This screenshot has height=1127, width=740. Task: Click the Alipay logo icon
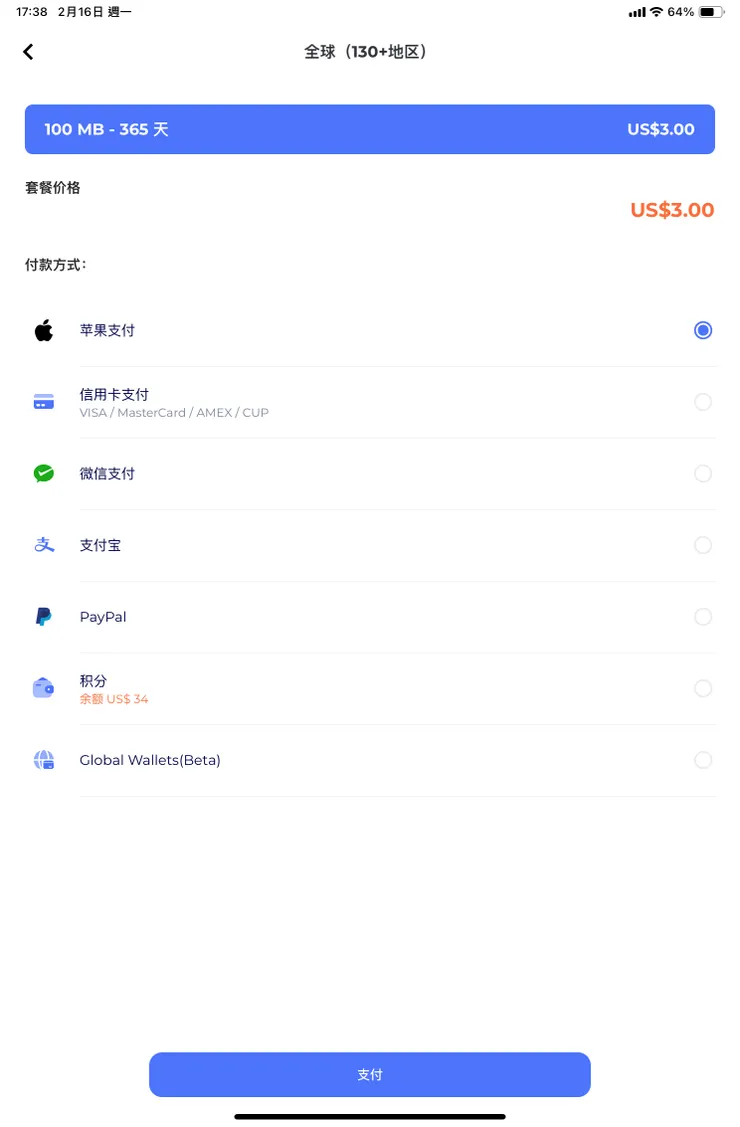[x=43, y=545]
